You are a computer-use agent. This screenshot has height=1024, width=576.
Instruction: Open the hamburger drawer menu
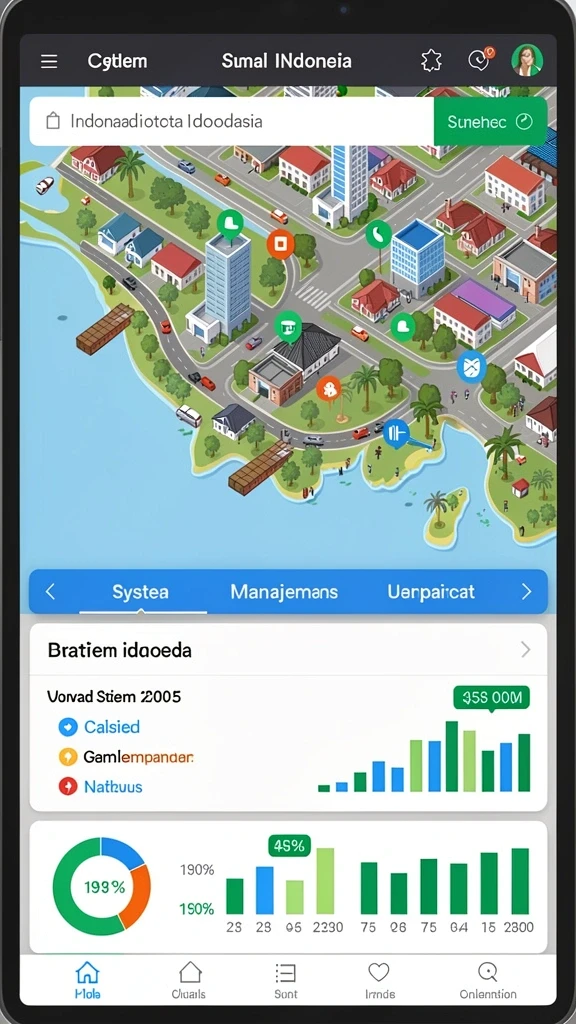tap(49, 61)
